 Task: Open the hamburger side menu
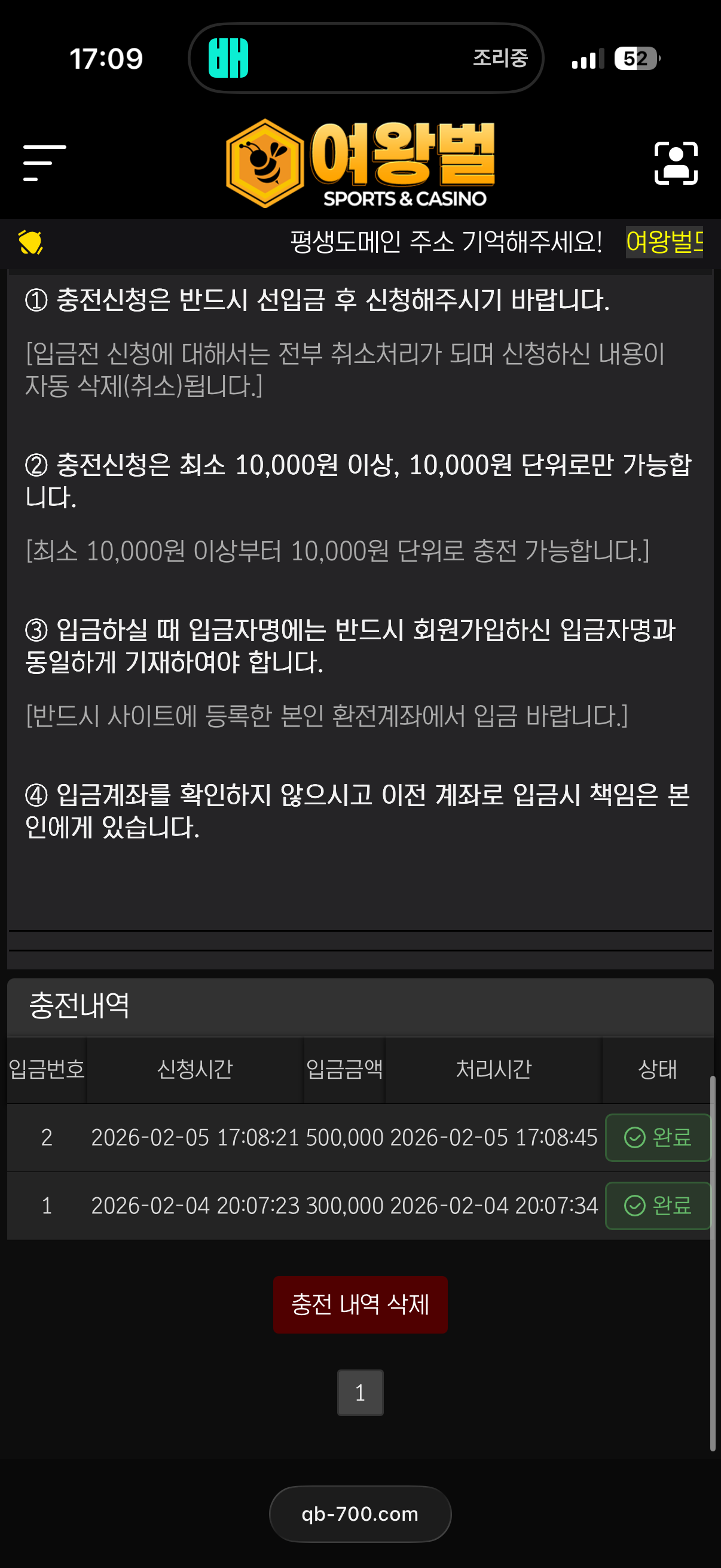coord(44,163)
